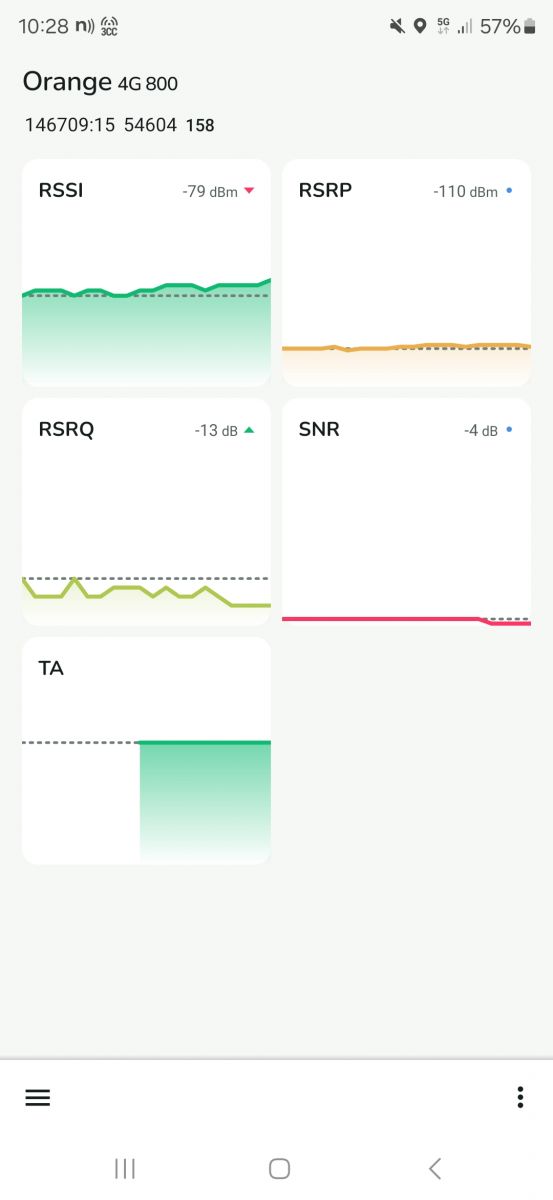Open the hamburger drawer menu
Screen dimensions: 553x1200
coord(37,1097)
